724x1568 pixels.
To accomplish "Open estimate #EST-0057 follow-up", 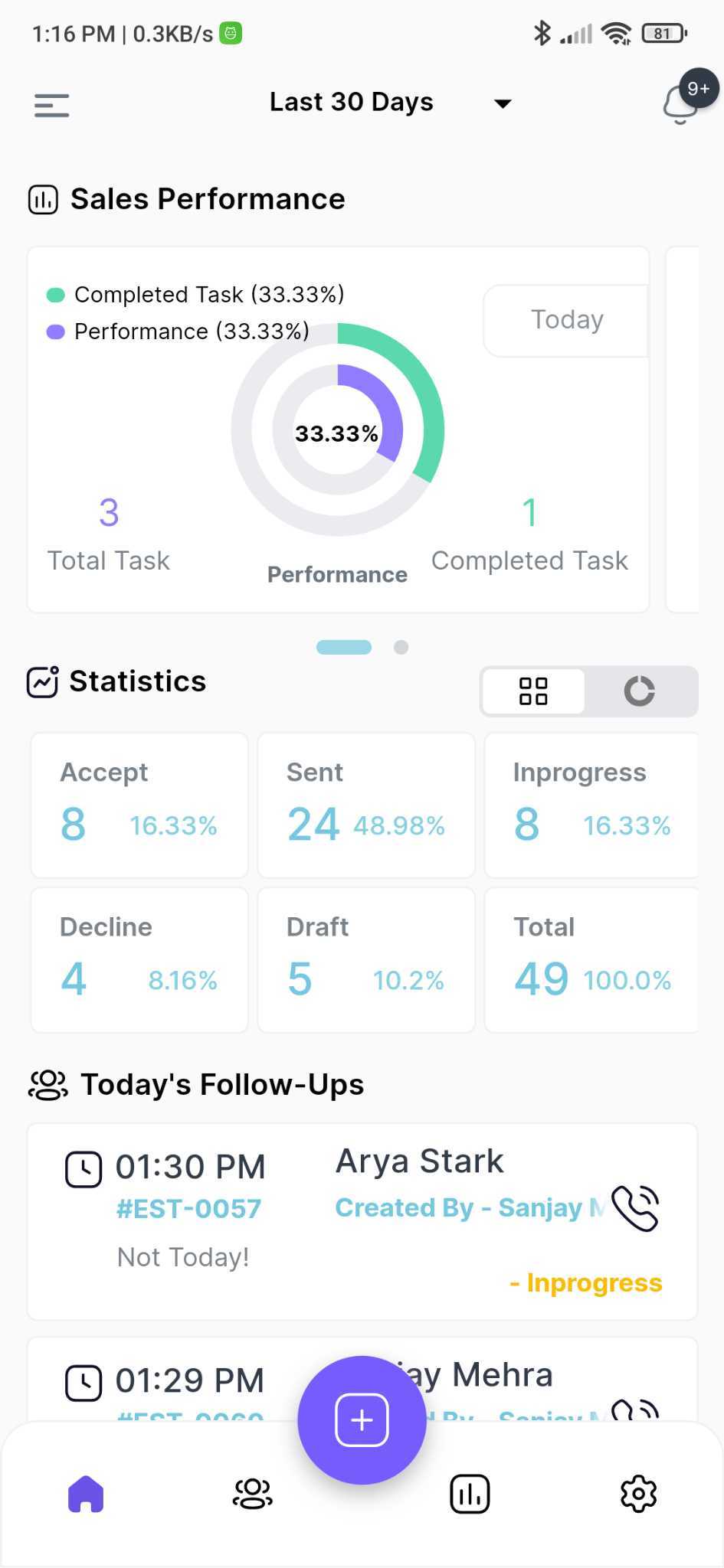I will tap(188, 1209).
